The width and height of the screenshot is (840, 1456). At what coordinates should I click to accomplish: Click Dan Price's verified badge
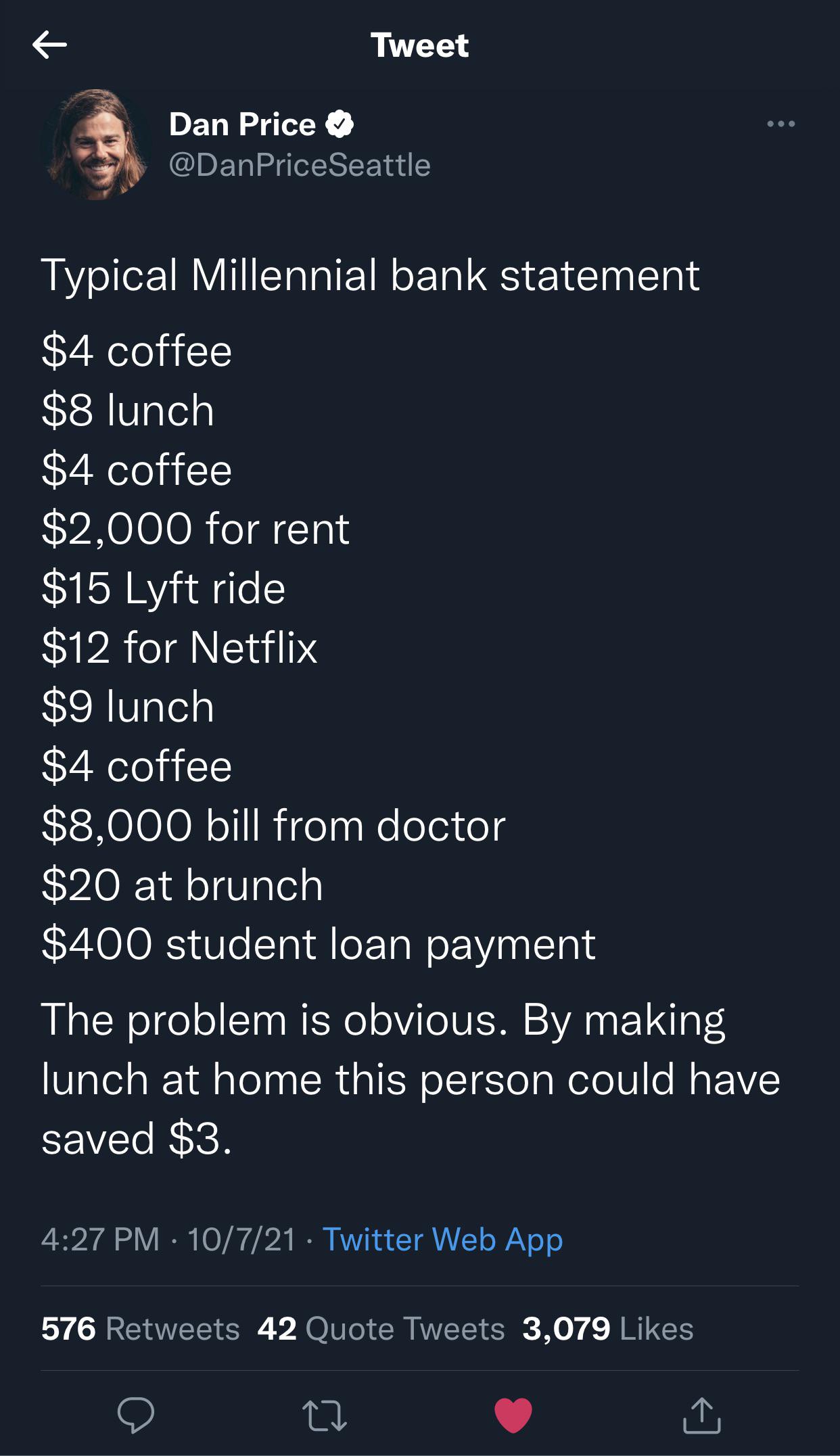(341, 123)
